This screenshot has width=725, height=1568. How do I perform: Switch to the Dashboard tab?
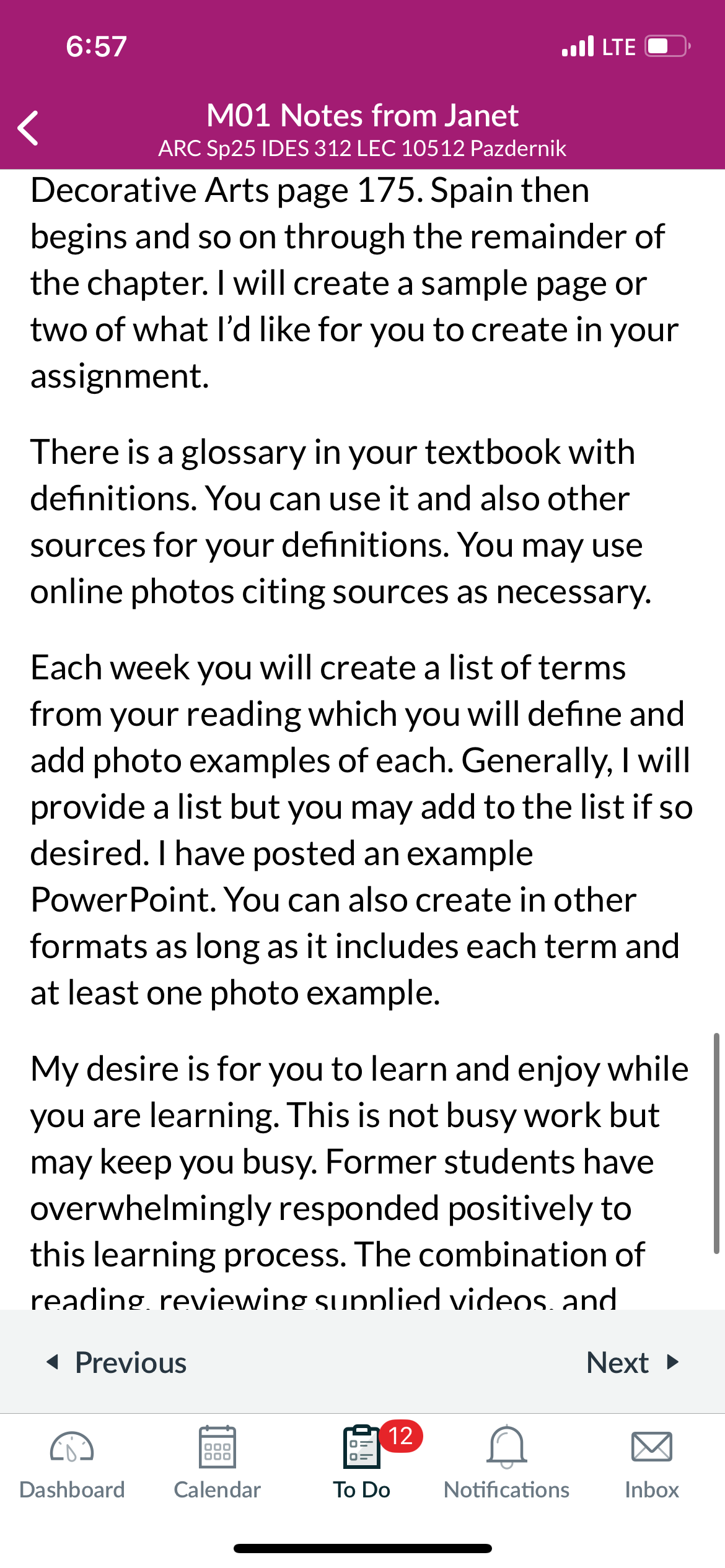72,1463
